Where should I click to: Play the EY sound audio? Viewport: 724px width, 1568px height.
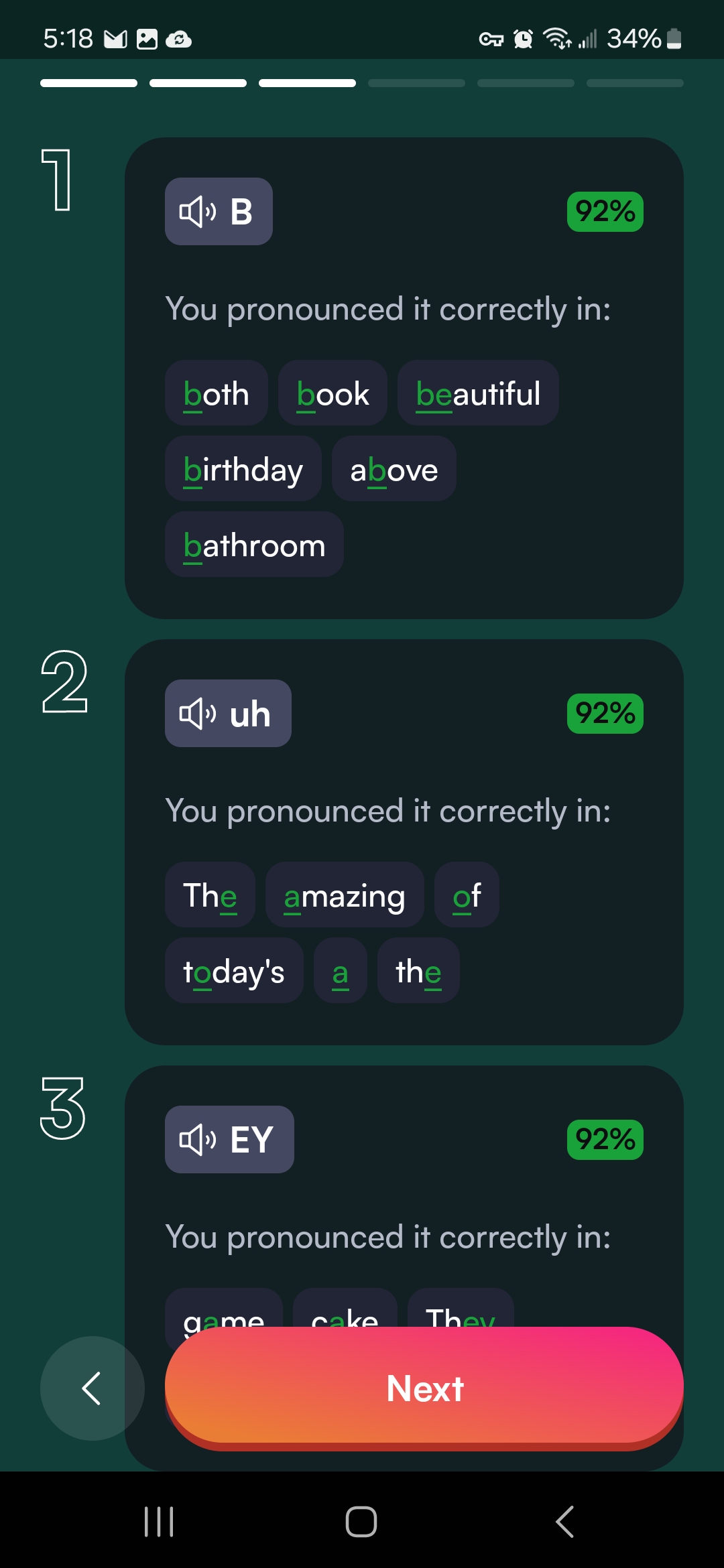229,1139
